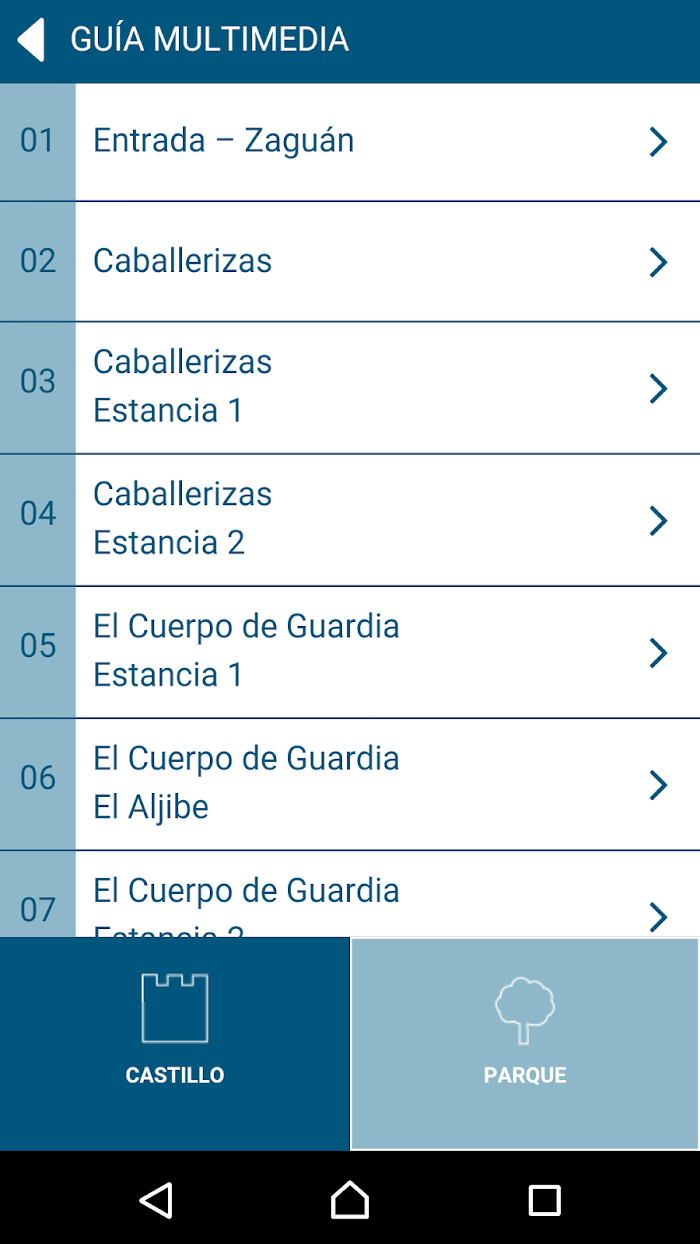Open the recent apps overview
The width and height of the screenshot is (700, 1244).
pyautogui.click(x=544, y=1199)
